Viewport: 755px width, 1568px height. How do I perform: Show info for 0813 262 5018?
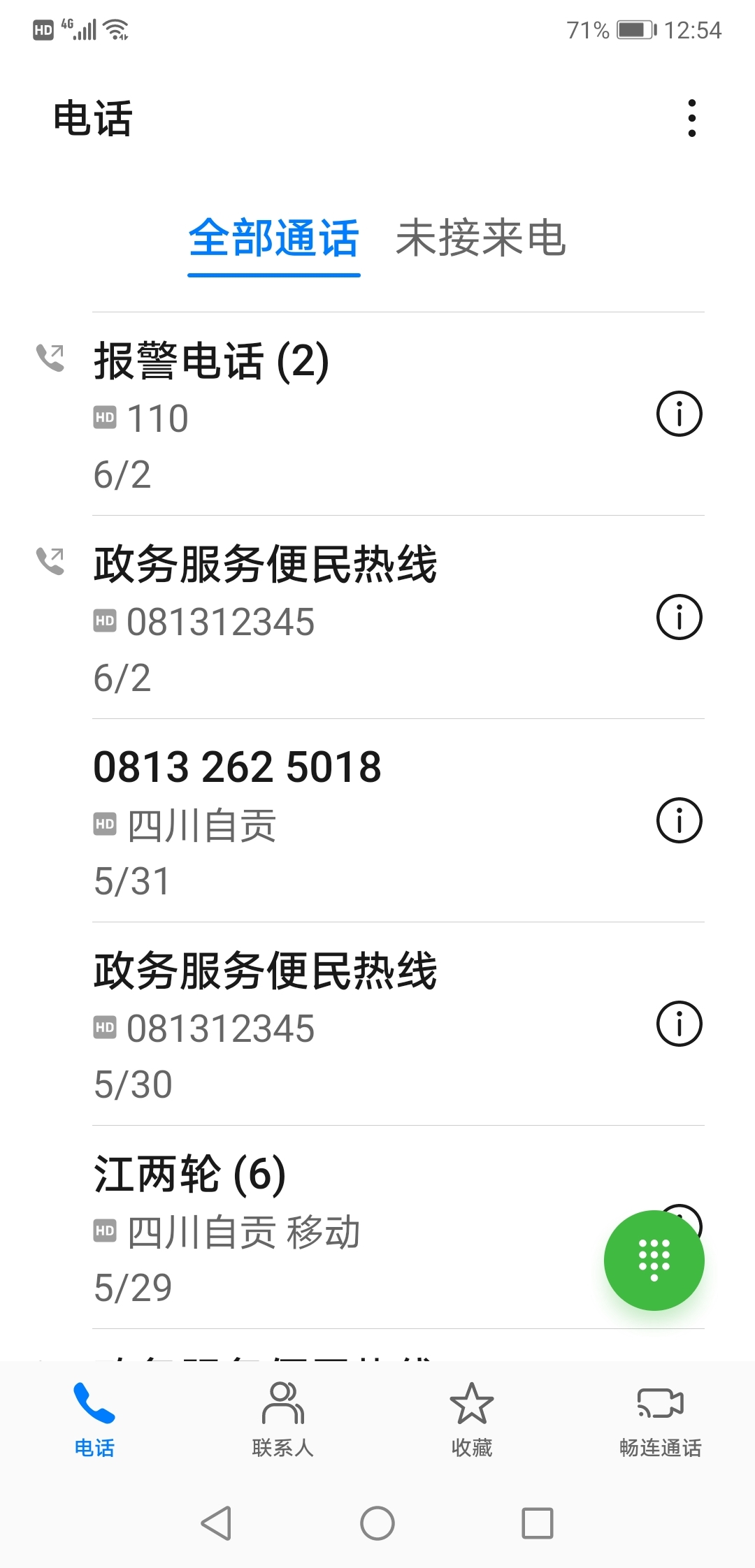(x=679, y=820)
